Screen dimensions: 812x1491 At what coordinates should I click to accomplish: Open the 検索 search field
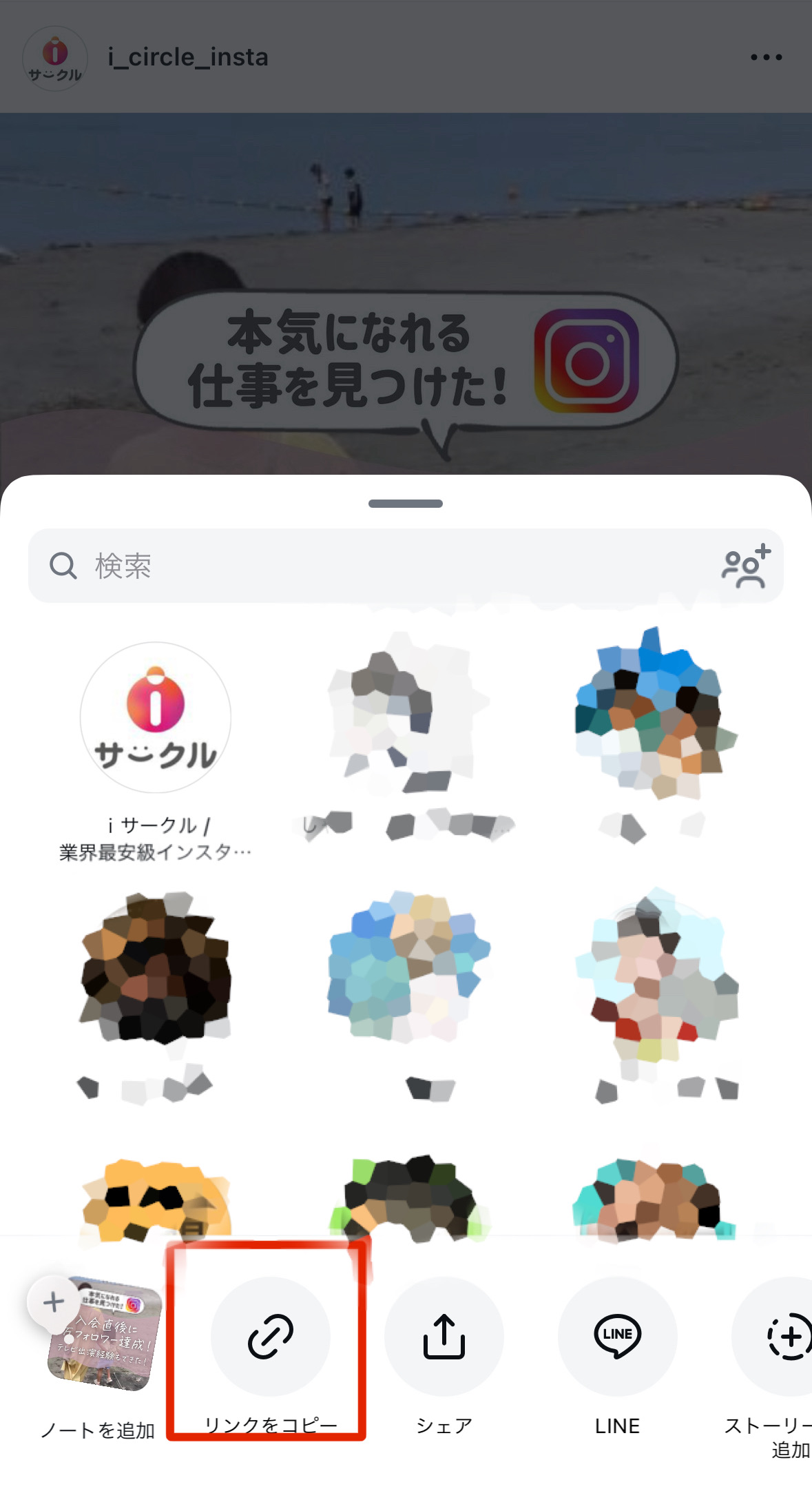click(372, 566)
